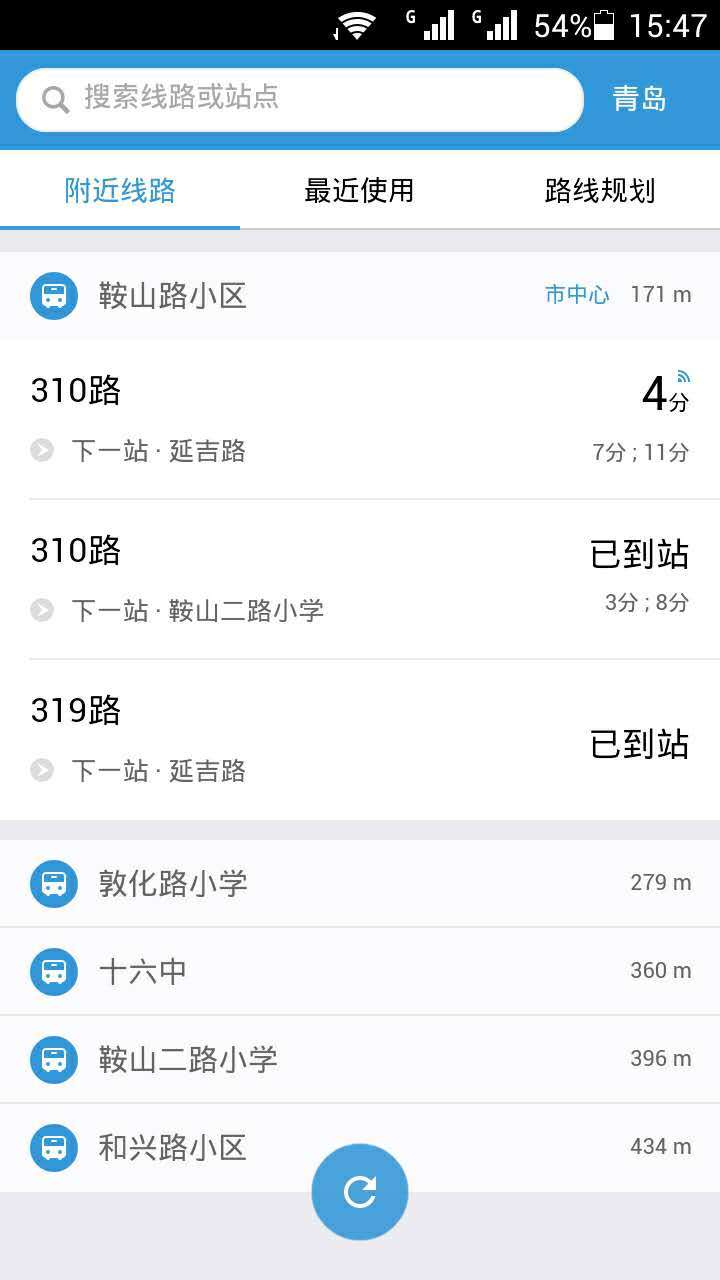Screen dimensions: 720x1280
Task: Refresh nearby bus arrival times
Action: coord(360,1191)
